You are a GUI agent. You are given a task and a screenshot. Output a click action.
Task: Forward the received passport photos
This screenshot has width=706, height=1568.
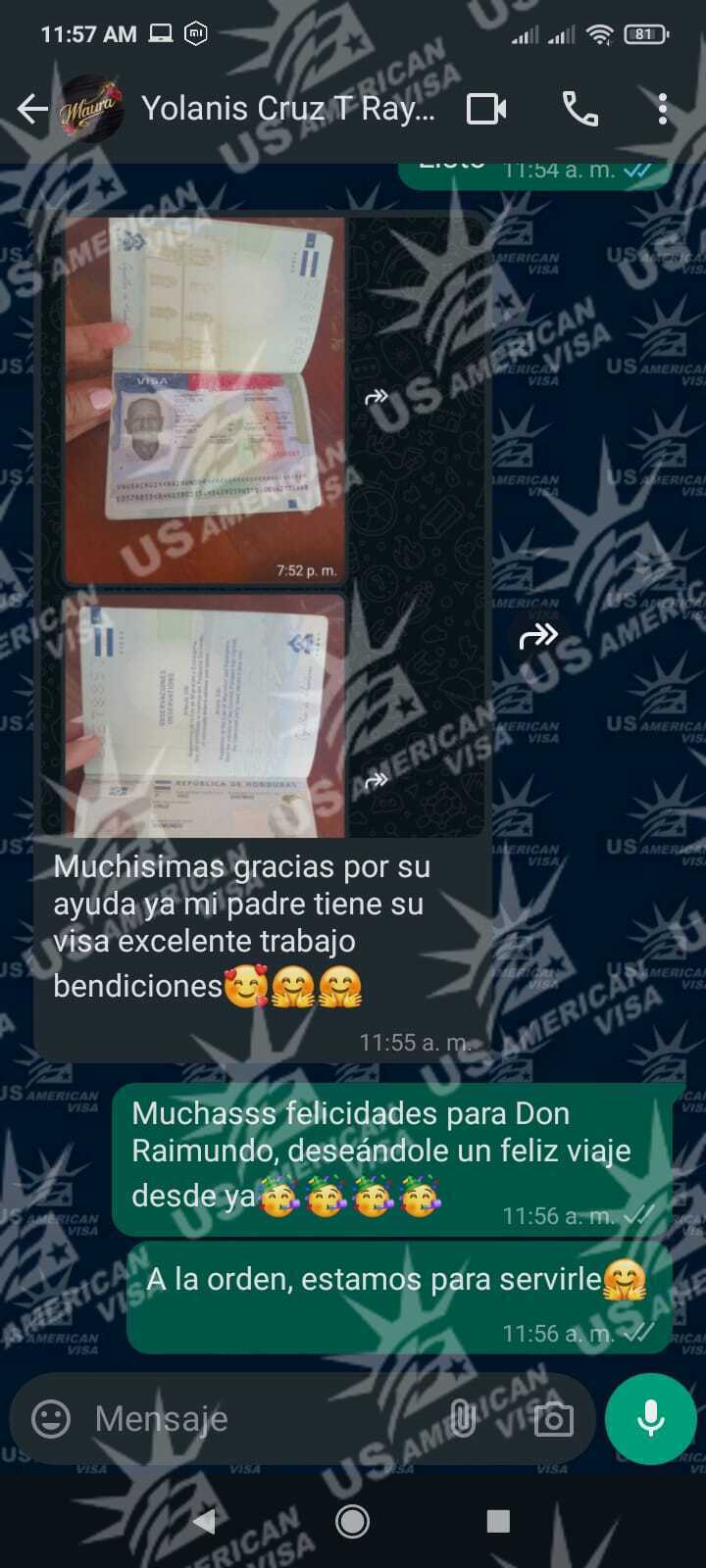point(538,638)
